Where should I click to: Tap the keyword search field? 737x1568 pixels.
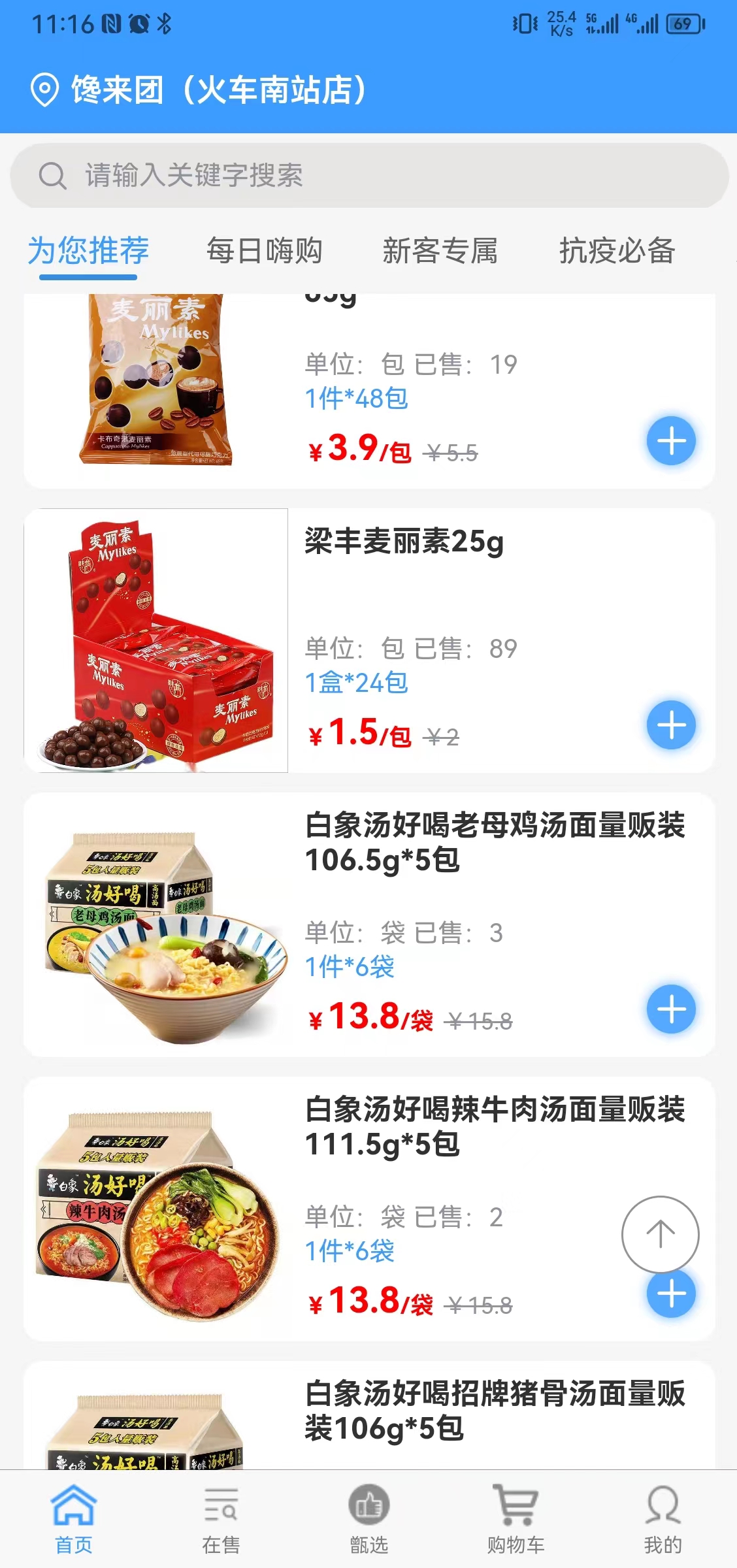pos(369,176)
